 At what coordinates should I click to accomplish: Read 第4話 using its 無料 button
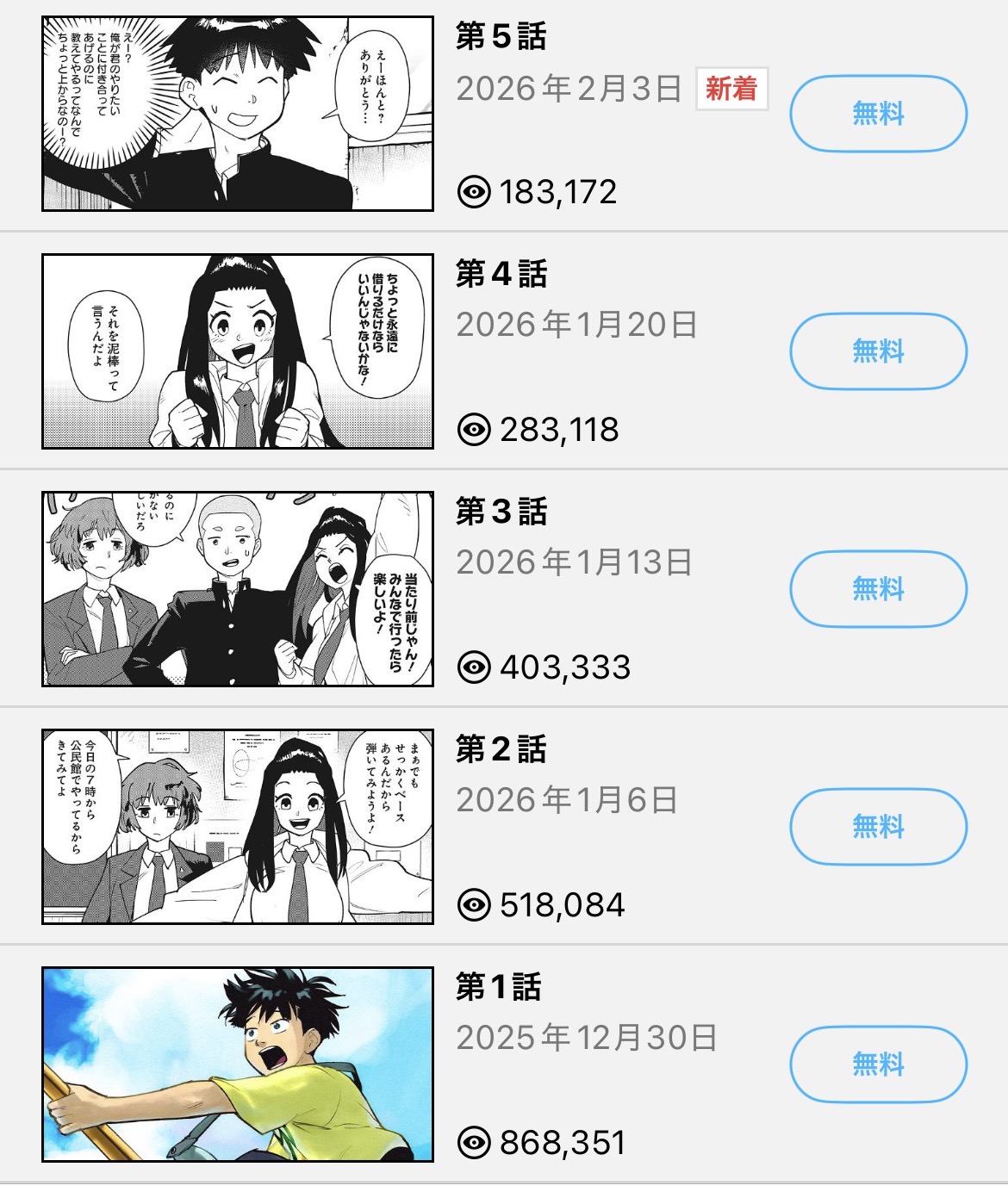[x=878, y=351]
